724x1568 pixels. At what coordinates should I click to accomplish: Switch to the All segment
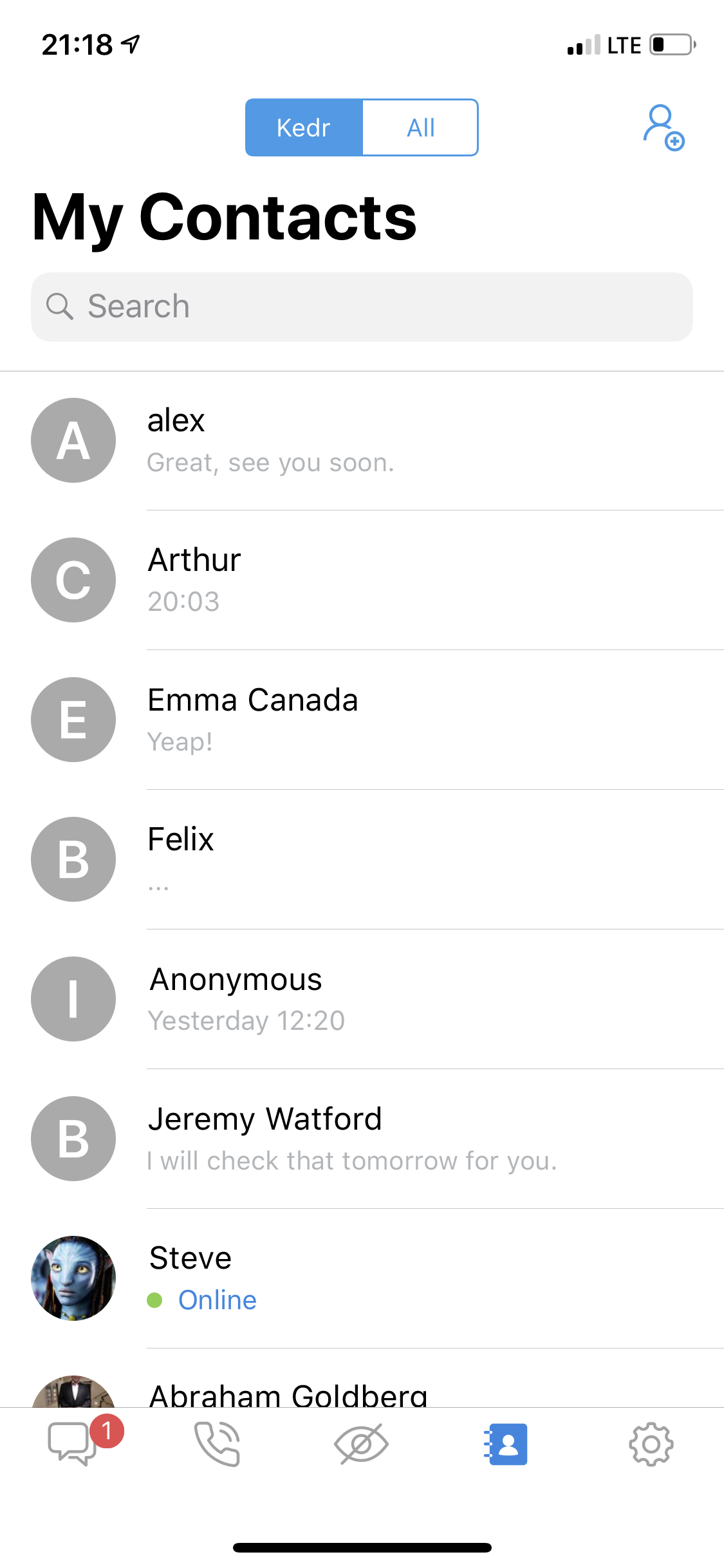[x=420, y=127]
